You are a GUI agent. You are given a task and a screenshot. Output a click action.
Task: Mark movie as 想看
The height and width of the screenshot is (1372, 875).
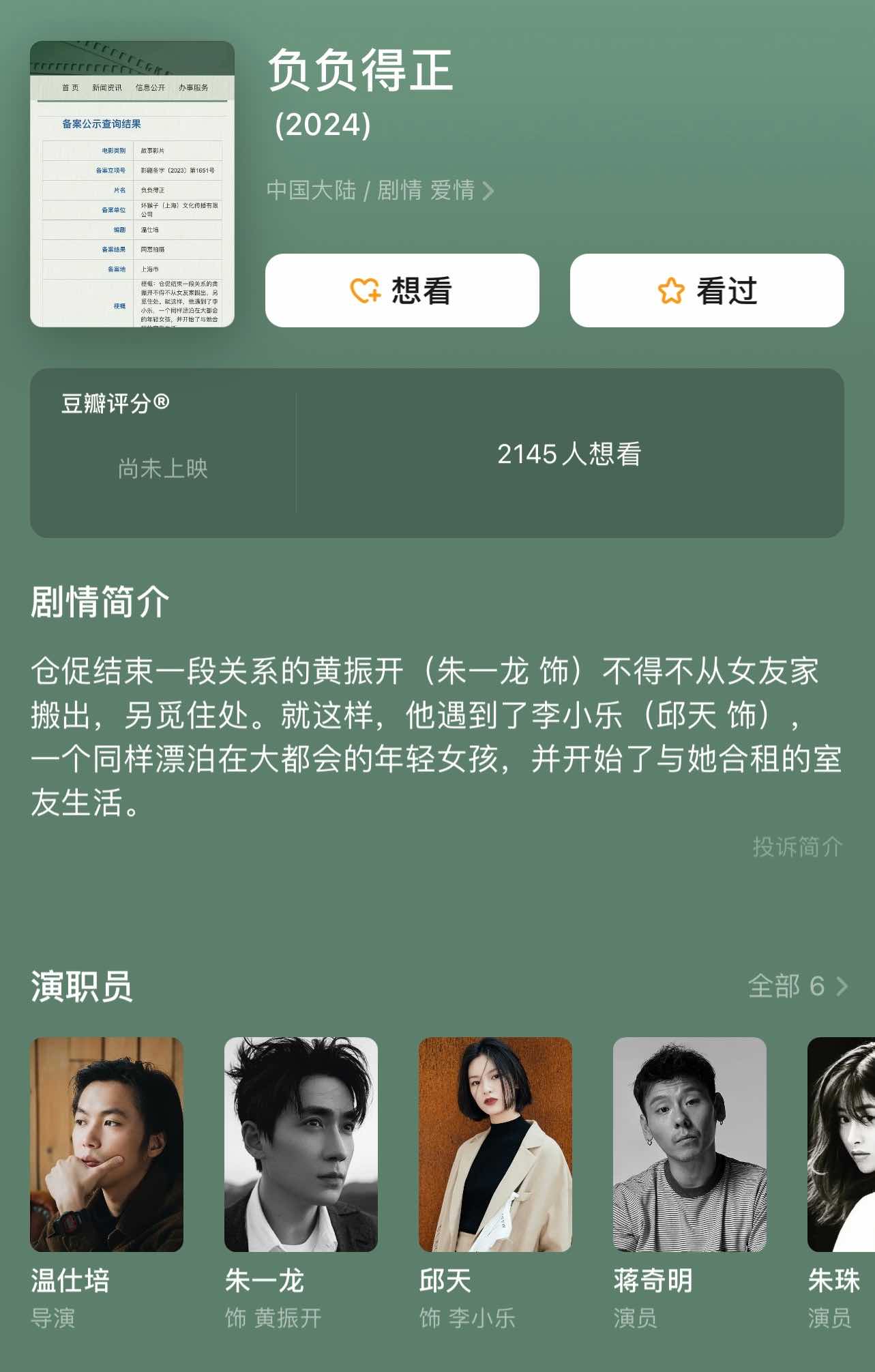click(402, 290)
